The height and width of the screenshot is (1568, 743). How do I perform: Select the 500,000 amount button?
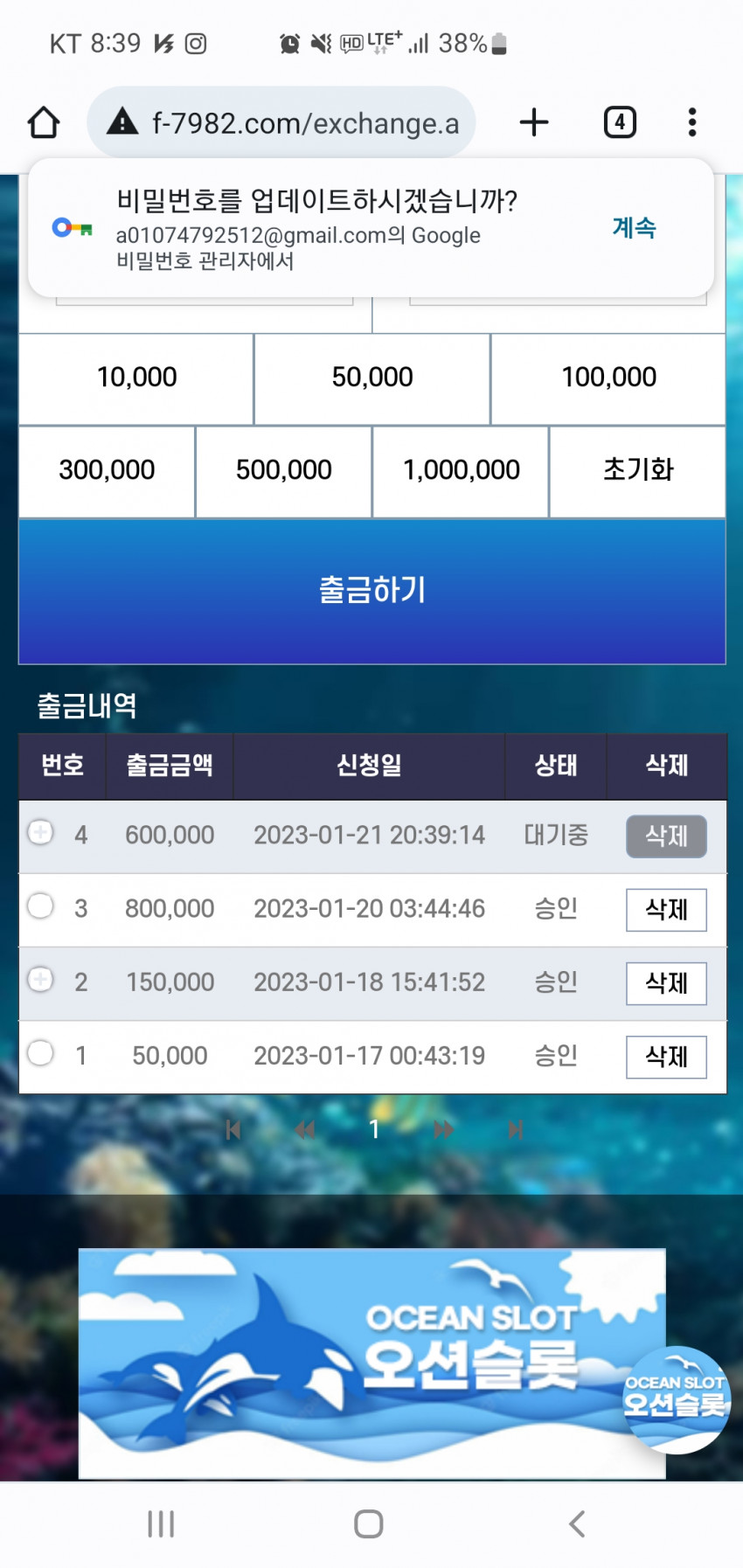(x=284, y=470)
